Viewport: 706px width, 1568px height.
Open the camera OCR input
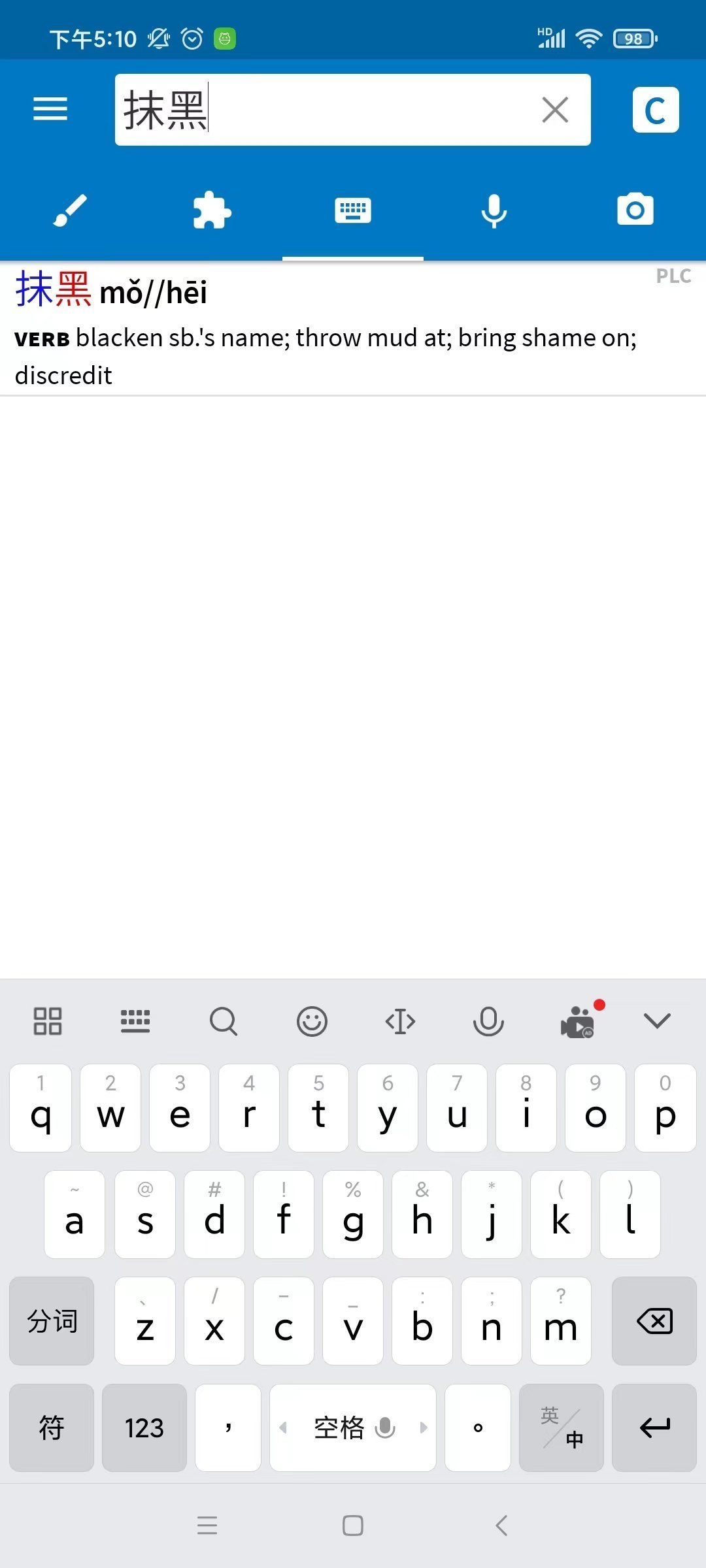pos(635,209)
